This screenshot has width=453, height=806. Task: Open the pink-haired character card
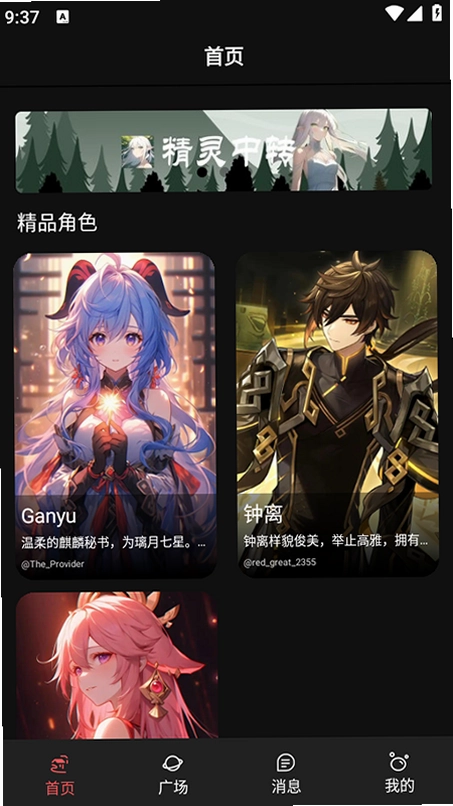[117, 665]
